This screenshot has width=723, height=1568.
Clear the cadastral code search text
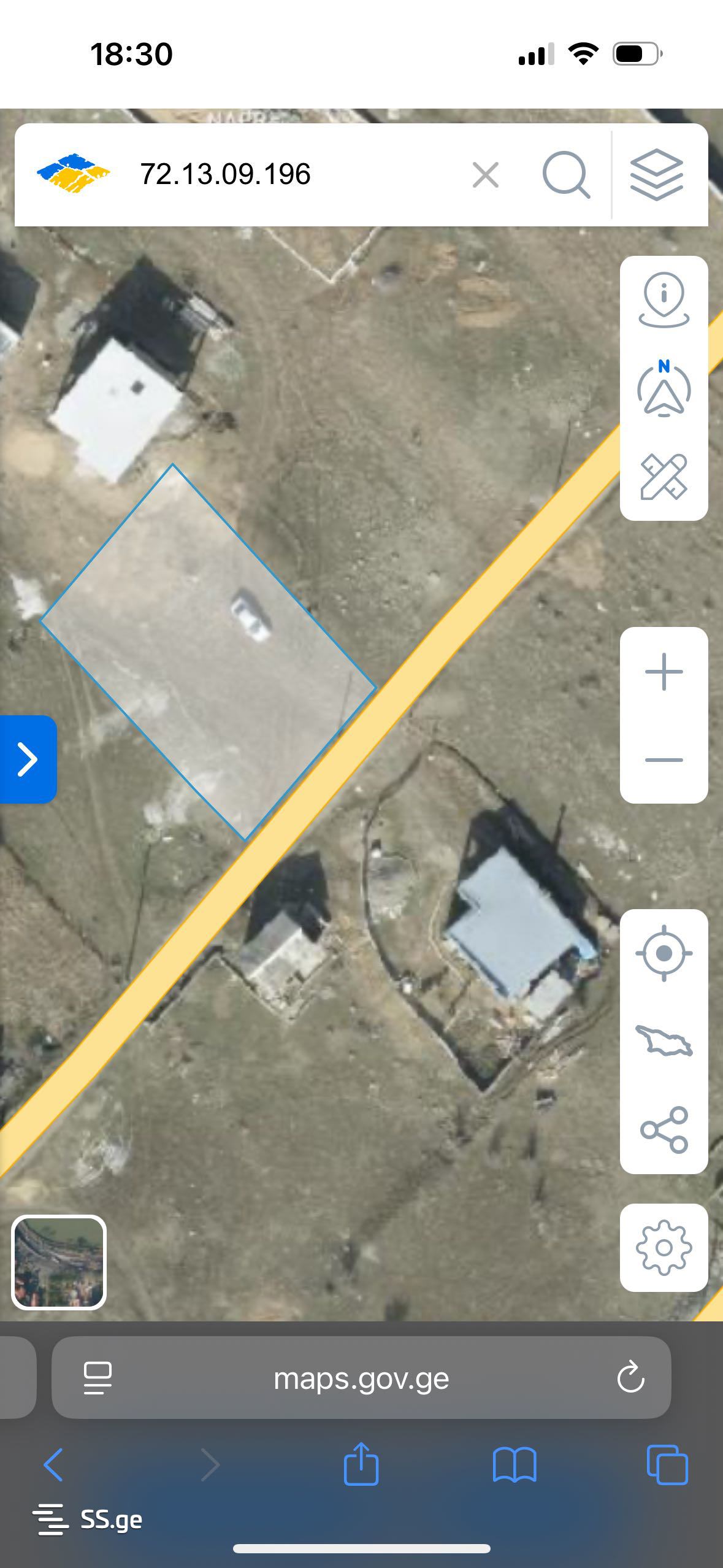tap(486, 175)
